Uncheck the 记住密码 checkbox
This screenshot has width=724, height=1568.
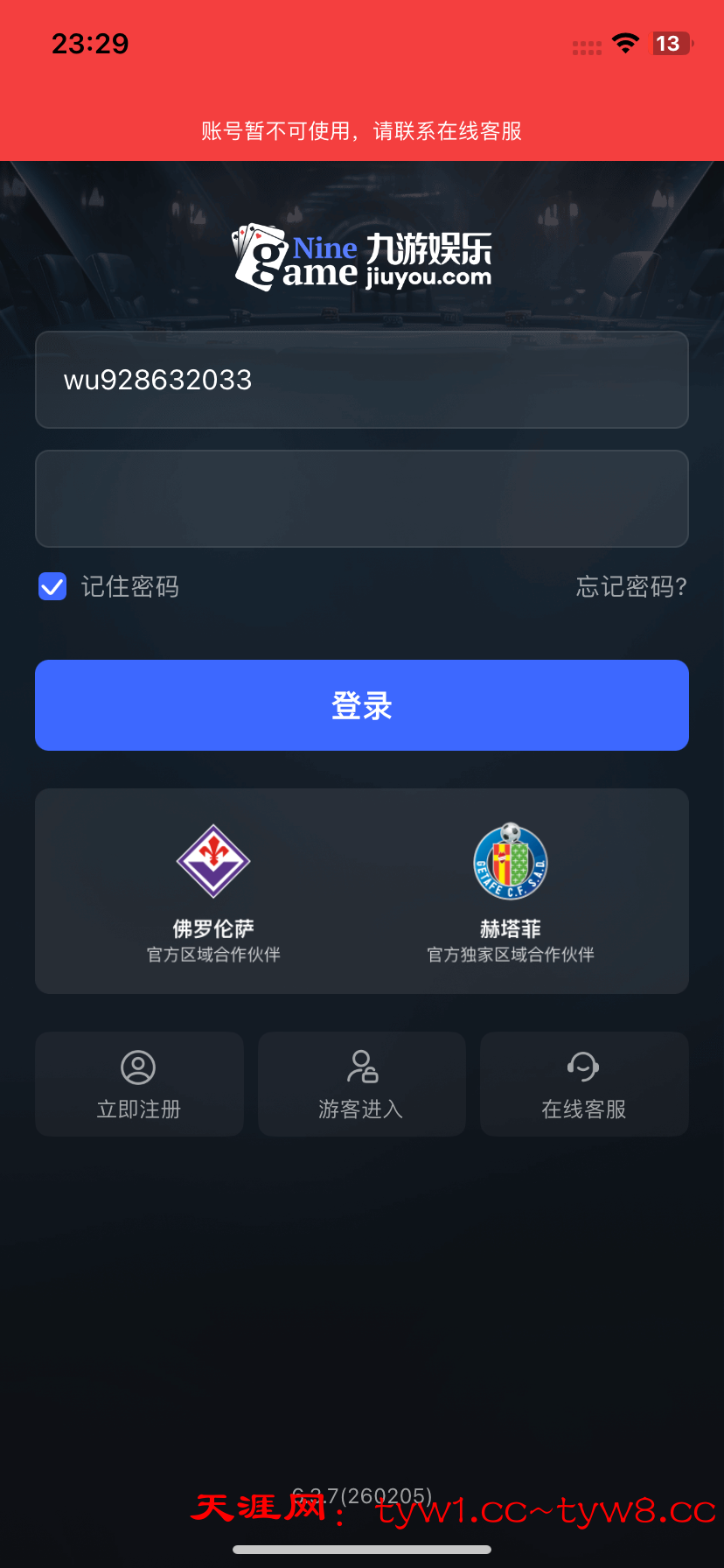click(52, 586)
